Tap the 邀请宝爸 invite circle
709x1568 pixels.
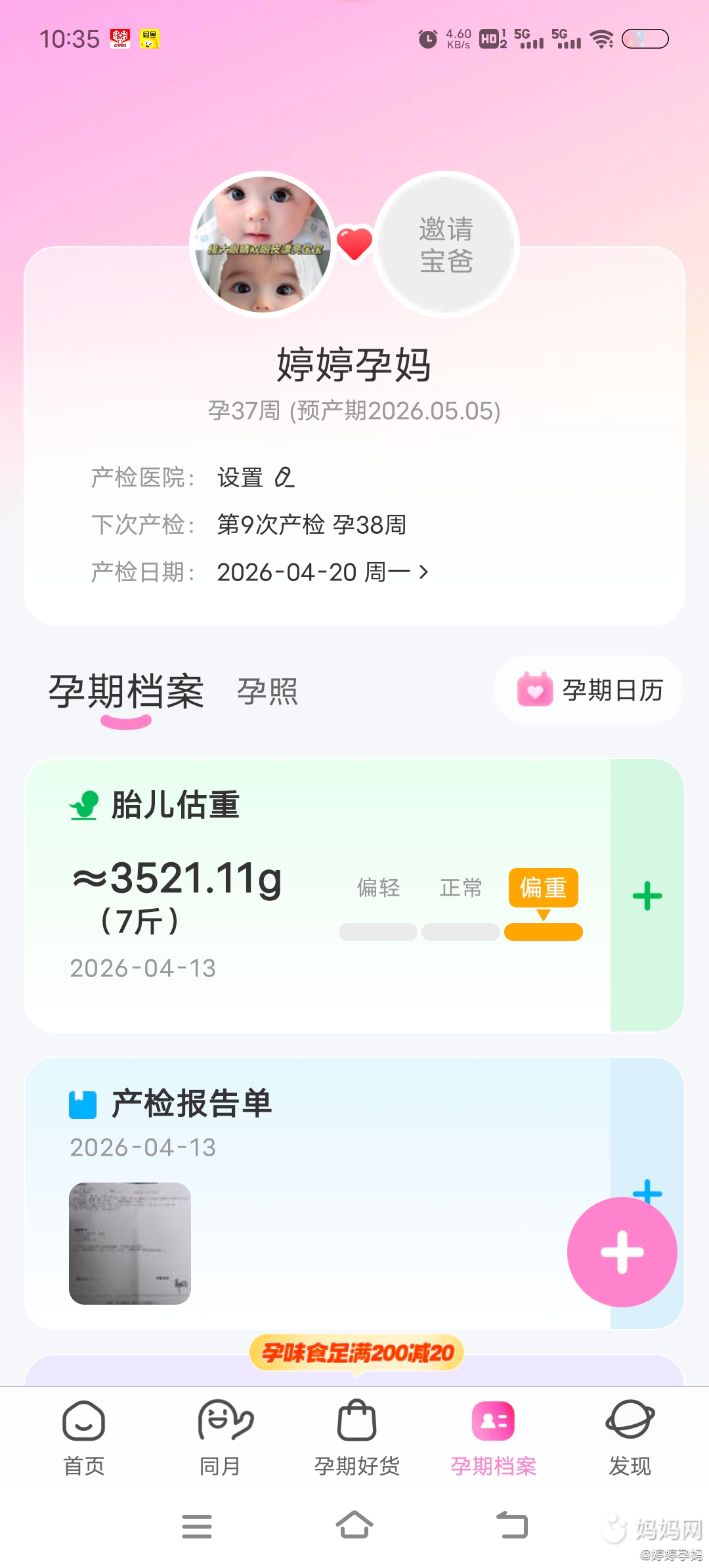446,244
